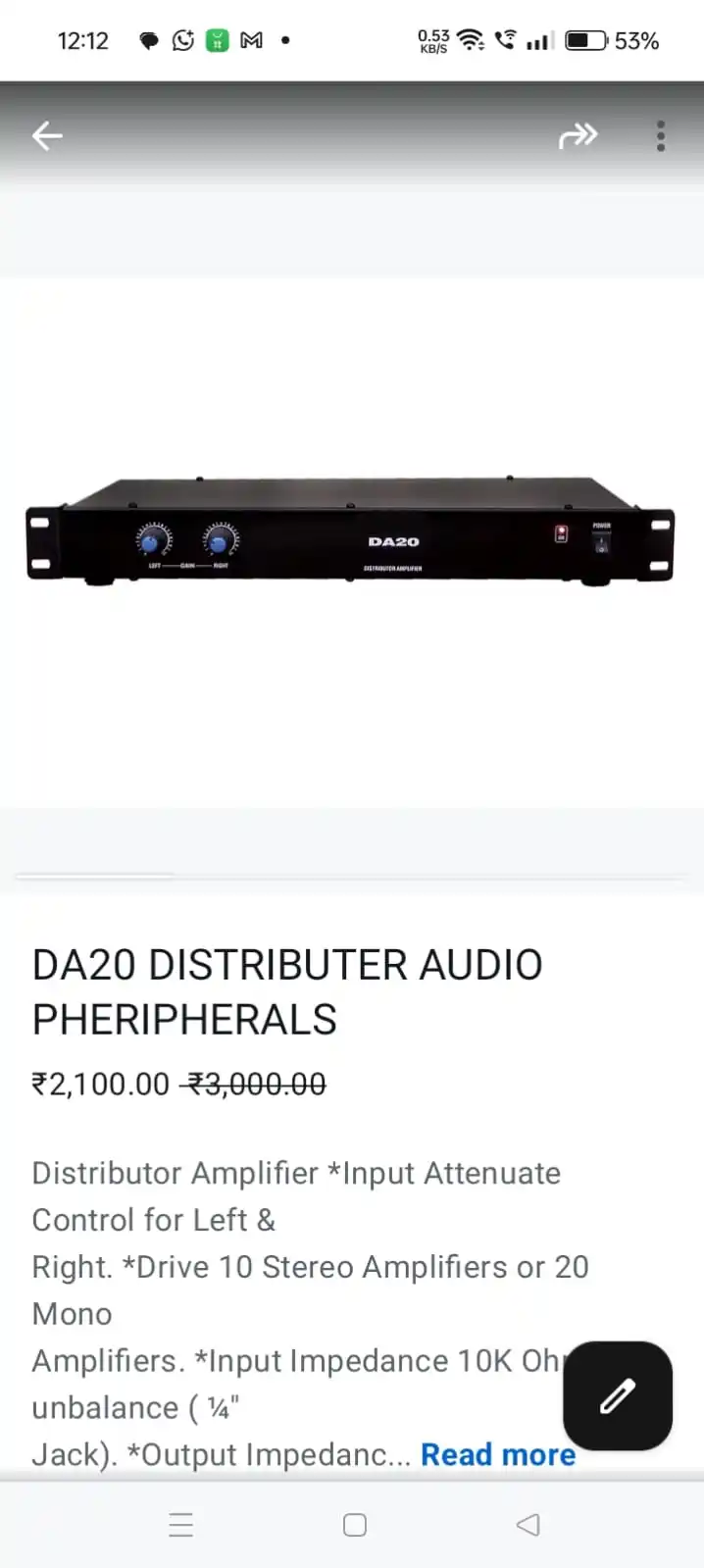
Task: Expand description with Read more
Action: 497,1454
